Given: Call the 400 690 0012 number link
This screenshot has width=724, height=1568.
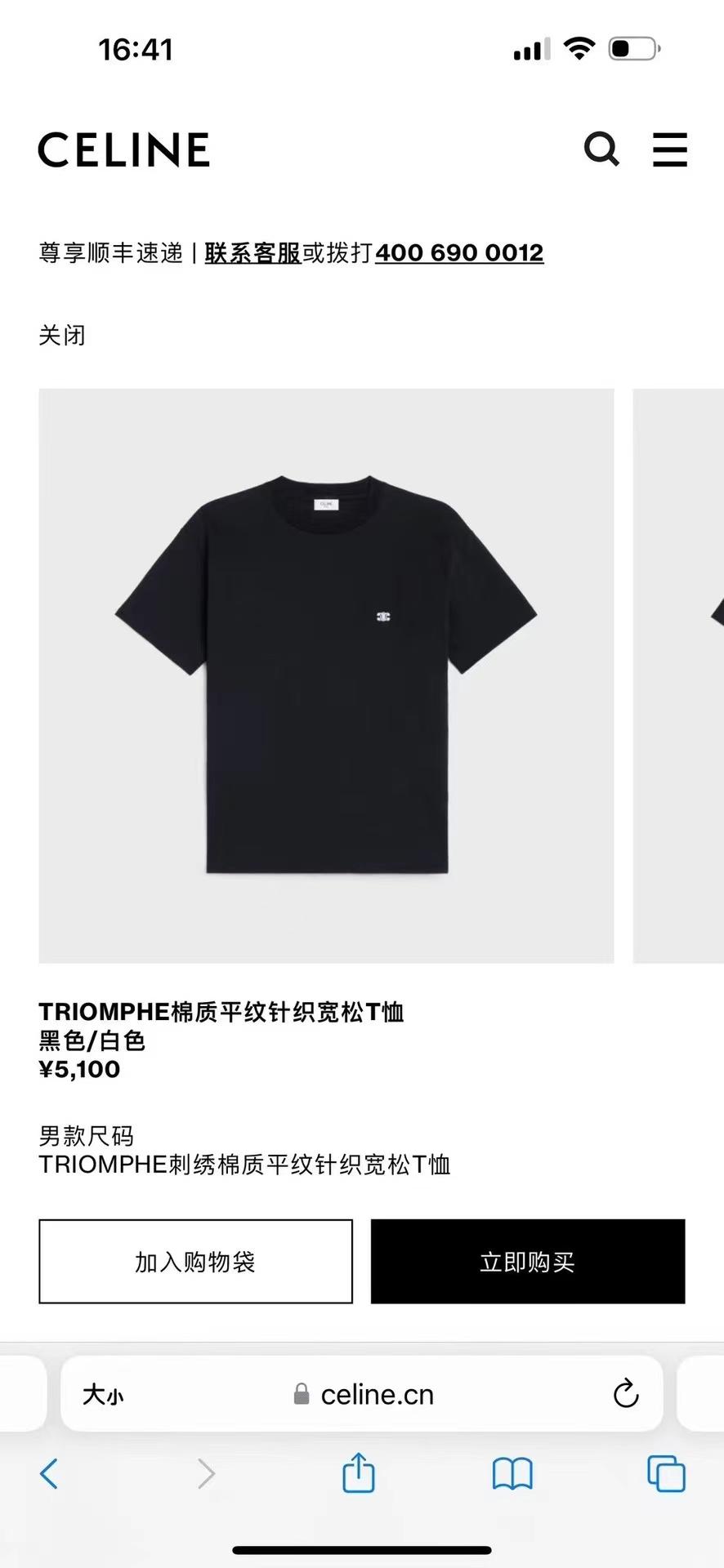Looking at the screenshot, I should coord(459,253).
